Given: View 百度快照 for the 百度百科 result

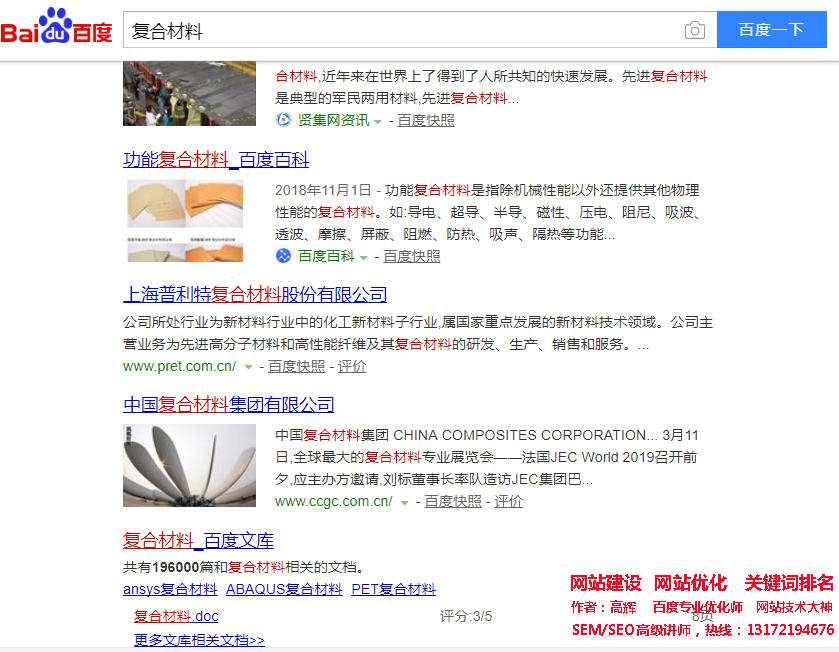Looking at the screenshot, I should [x=412, y=256].
